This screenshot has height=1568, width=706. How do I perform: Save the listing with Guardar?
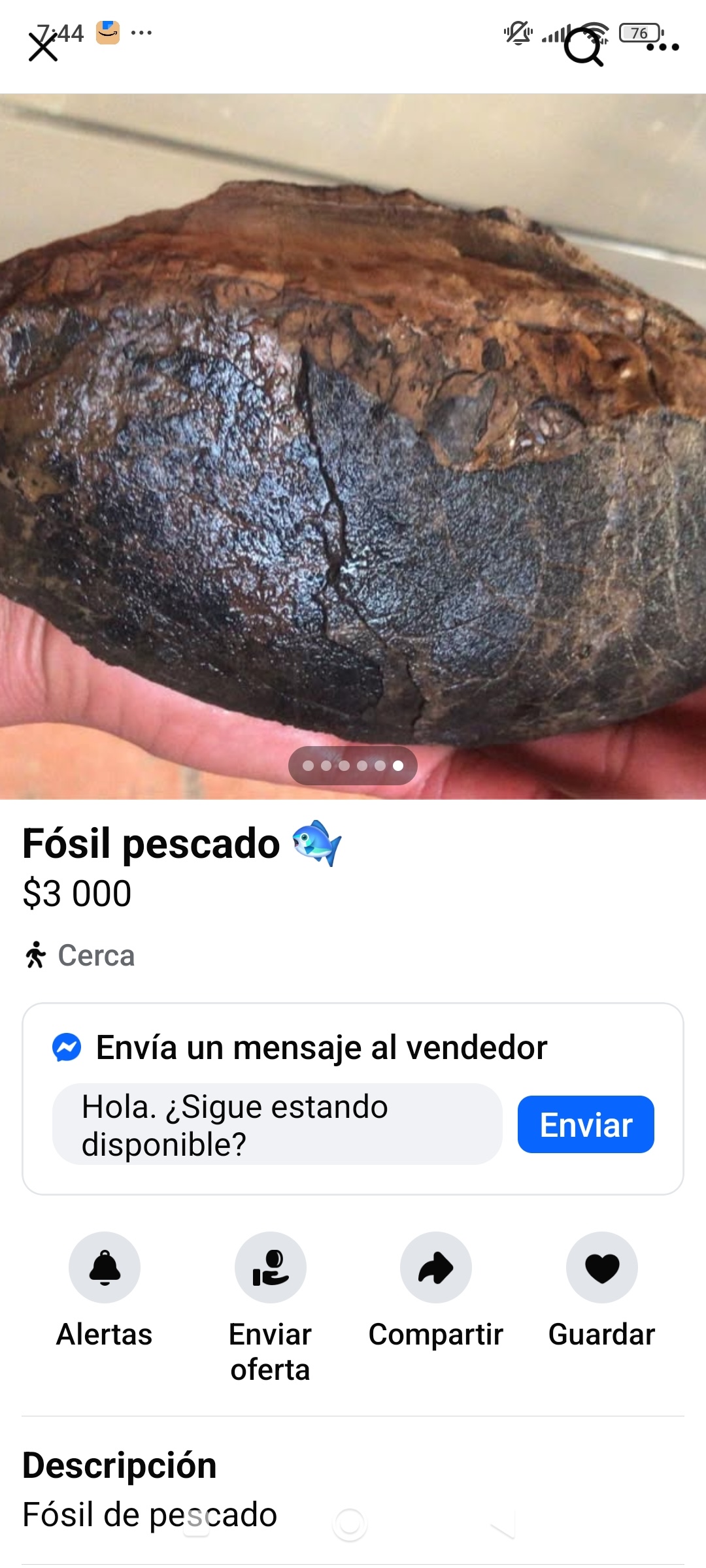[601, 1267]
